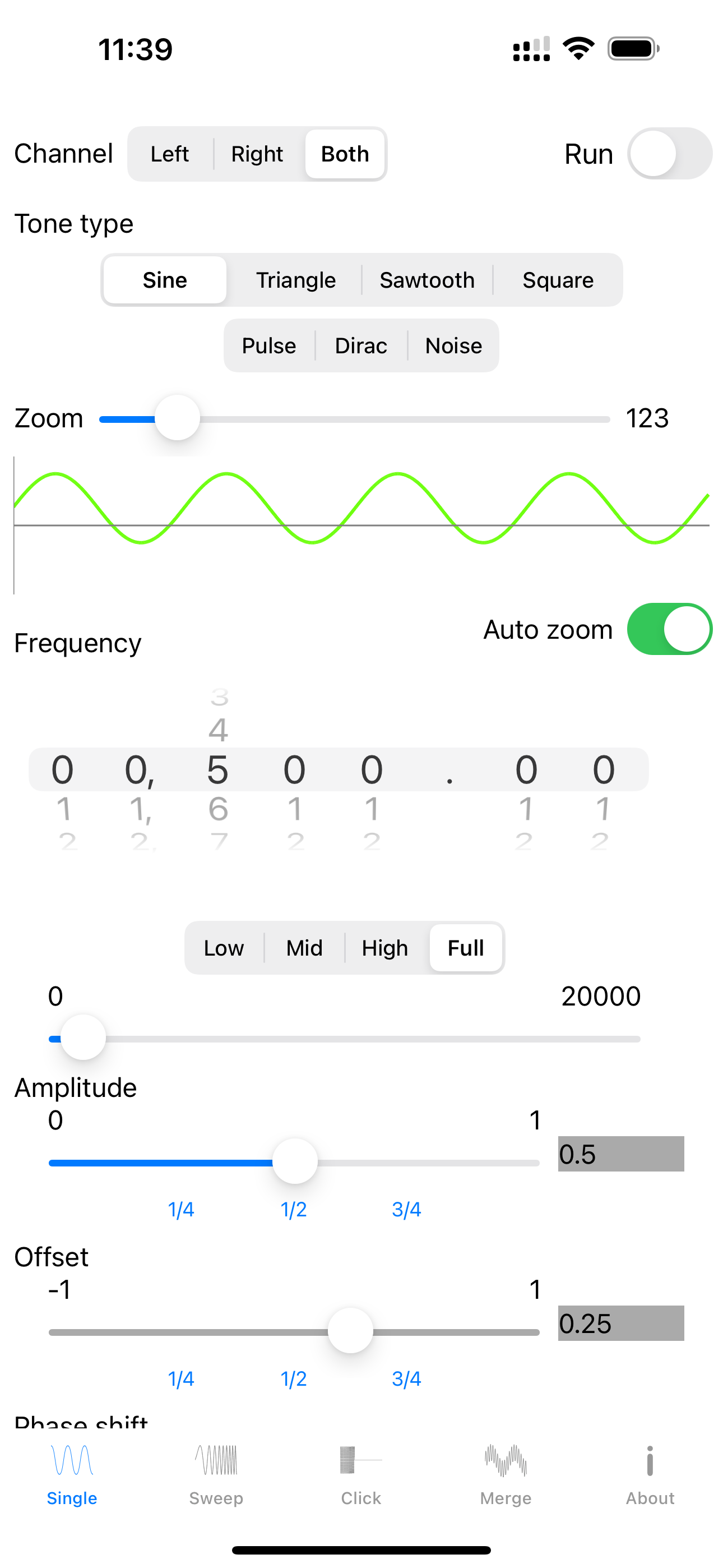Enable the Run switch
The image size is (723, 1568).
pos(671,154)
